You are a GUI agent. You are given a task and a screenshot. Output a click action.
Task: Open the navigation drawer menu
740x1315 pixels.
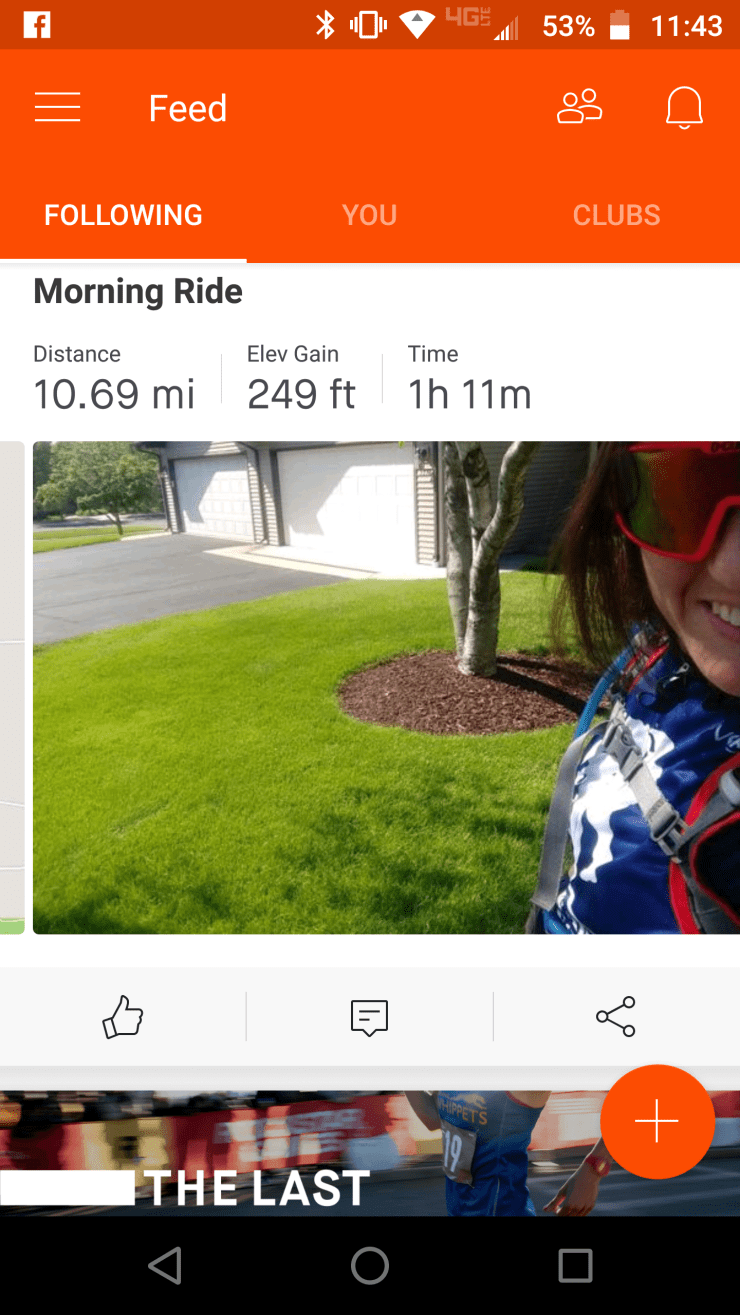(x=57, y=107)
